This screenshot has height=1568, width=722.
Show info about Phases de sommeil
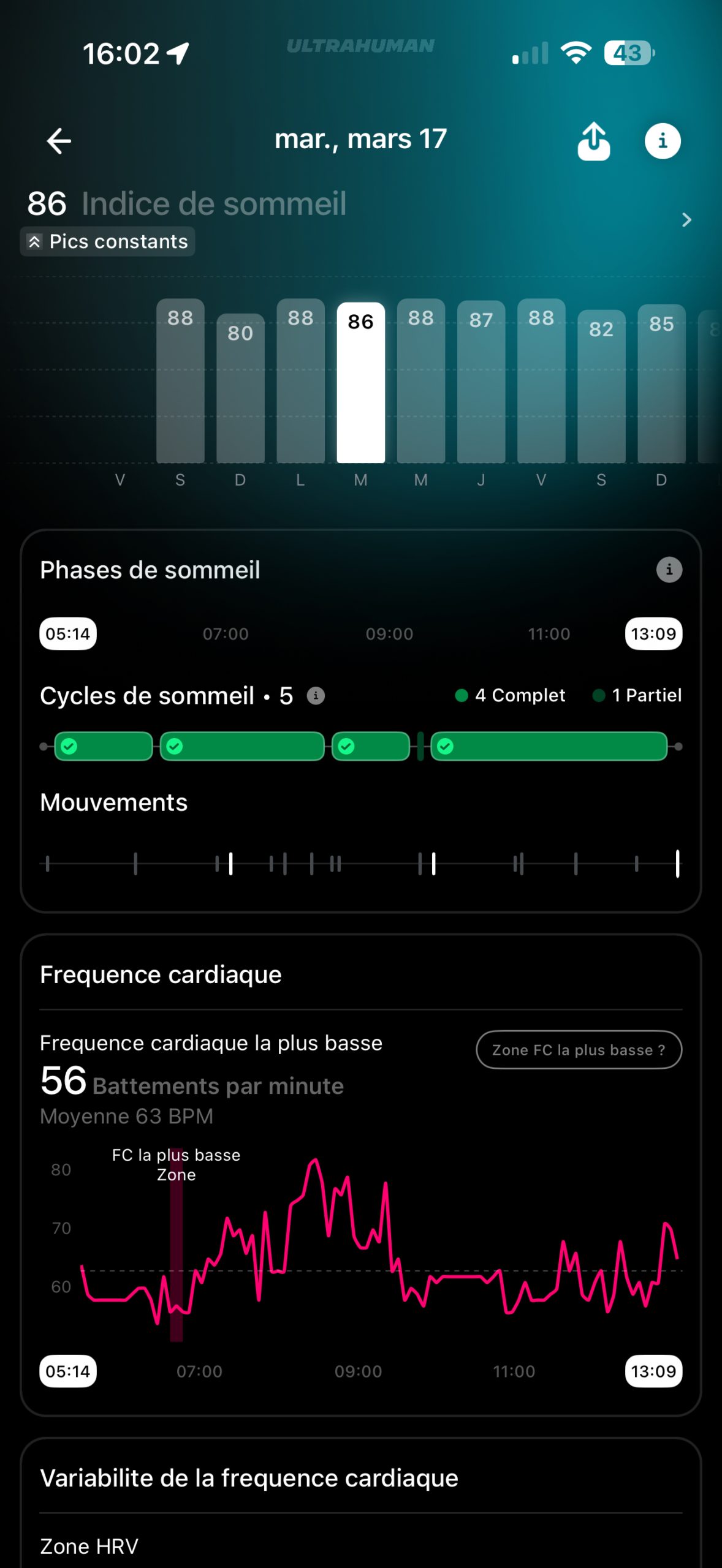pyautogui.click(x=669, y=570)
